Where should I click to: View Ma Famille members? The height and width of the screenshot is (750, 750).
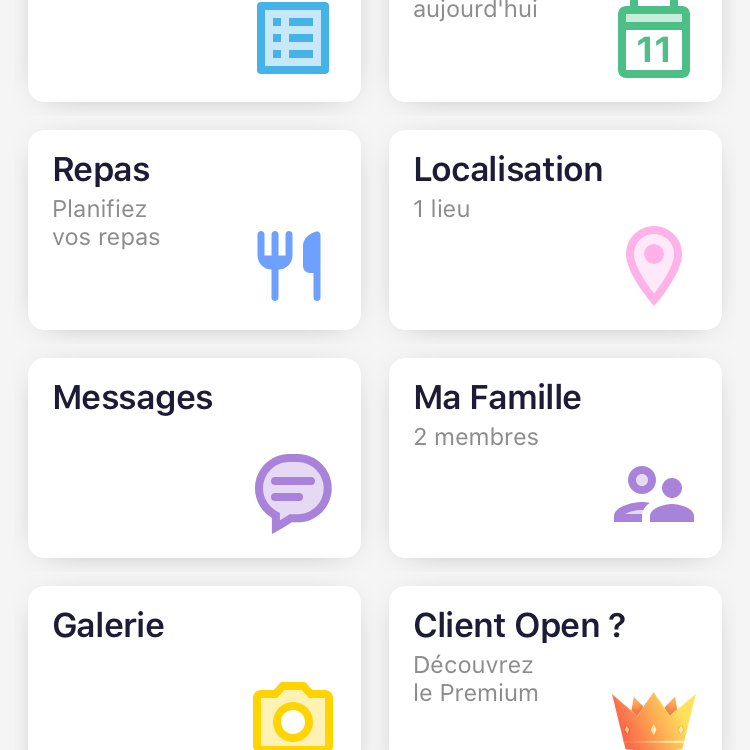click(x=555, y=458)
